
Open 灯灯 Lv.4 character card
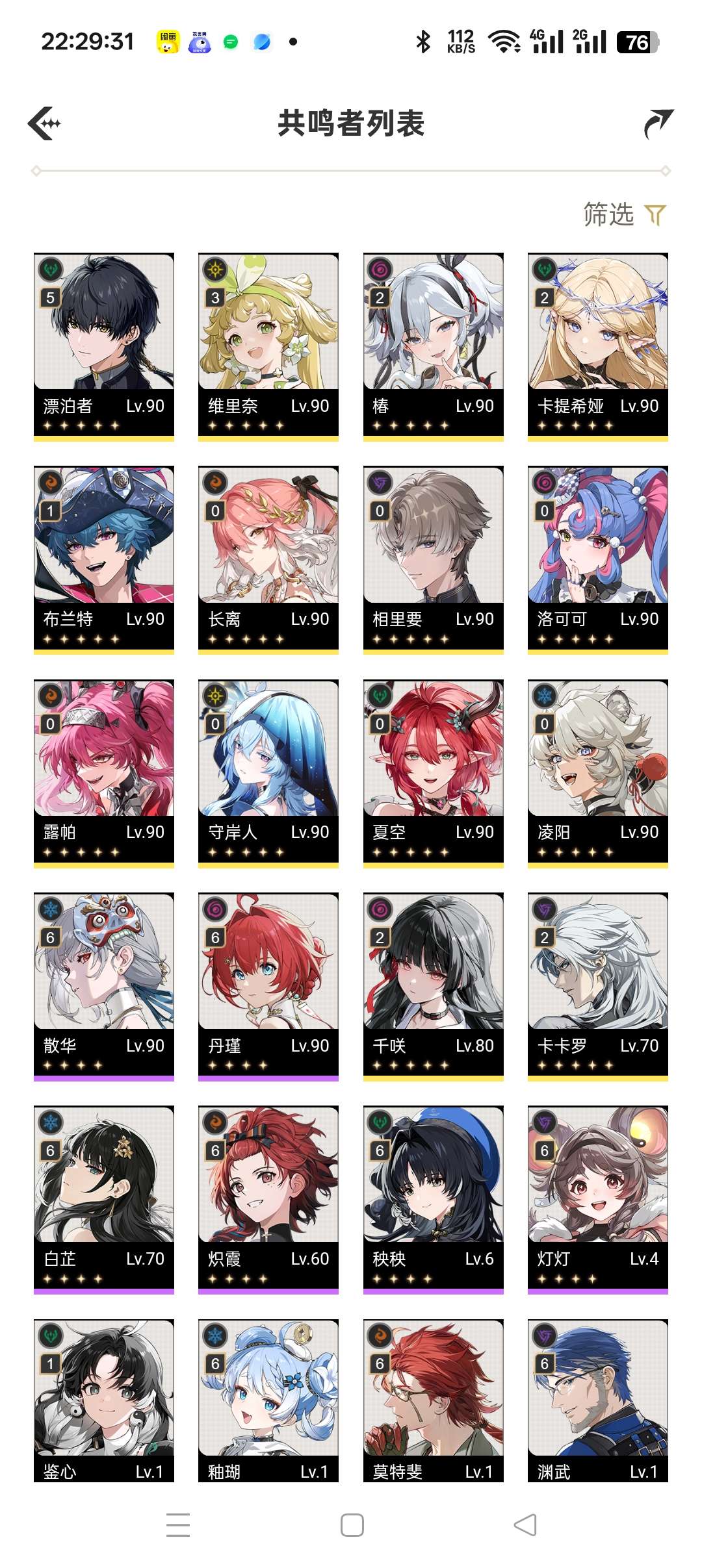point(598,1197)
